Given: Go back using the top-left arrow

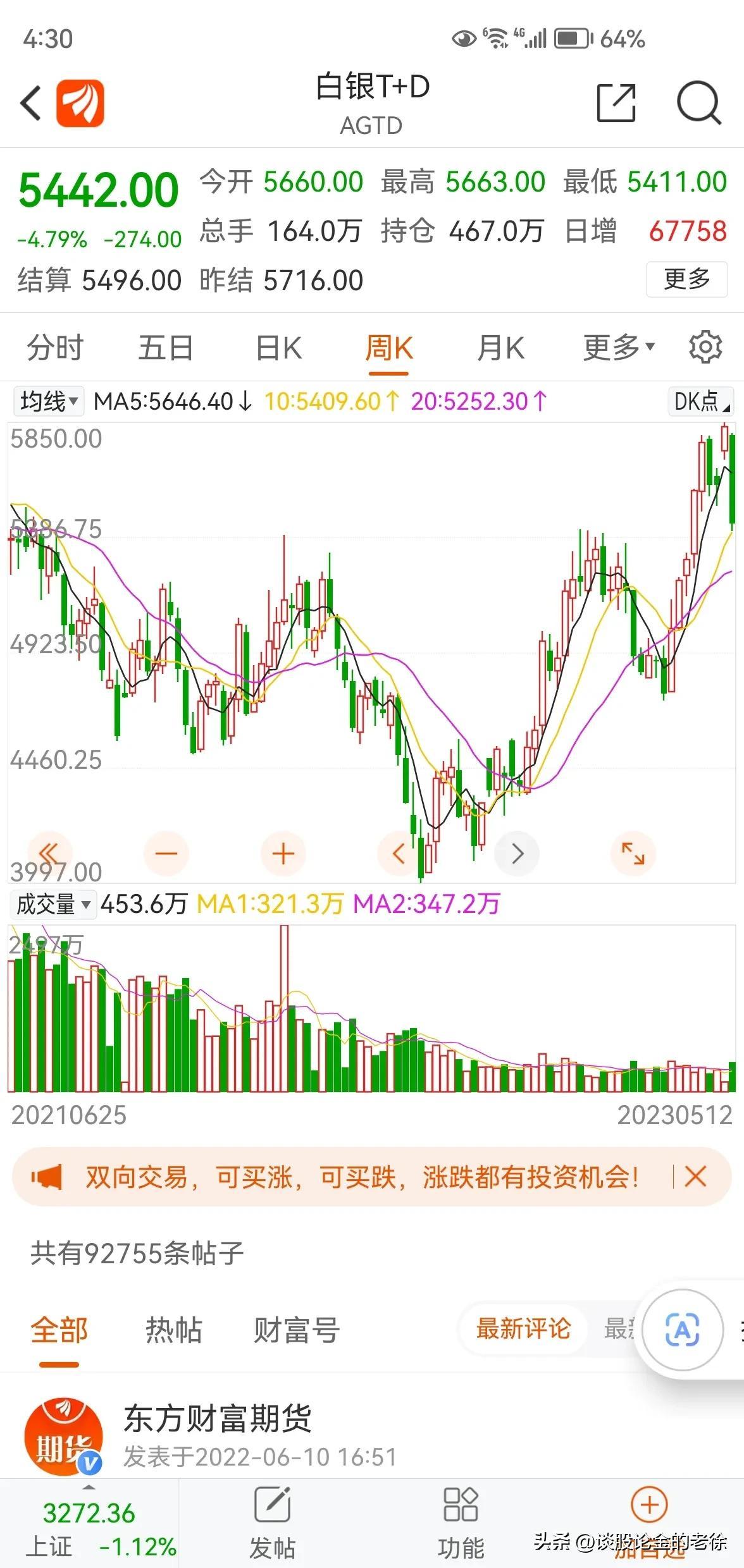Looking at the screenshot, I should (x=31, y=103).
